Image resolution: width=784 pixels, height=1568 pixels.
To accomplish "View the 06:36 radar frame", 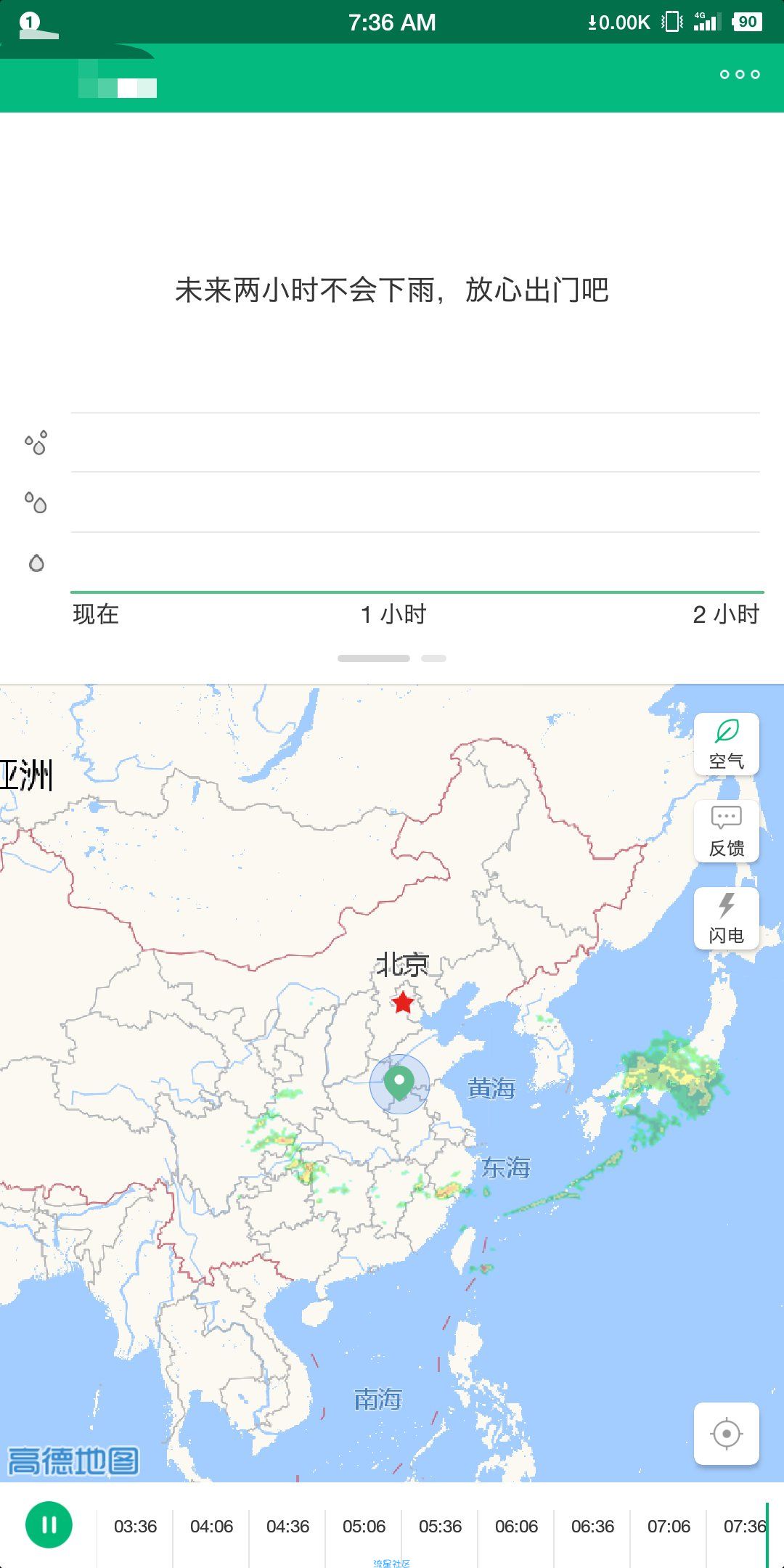I will point(592,1526).
